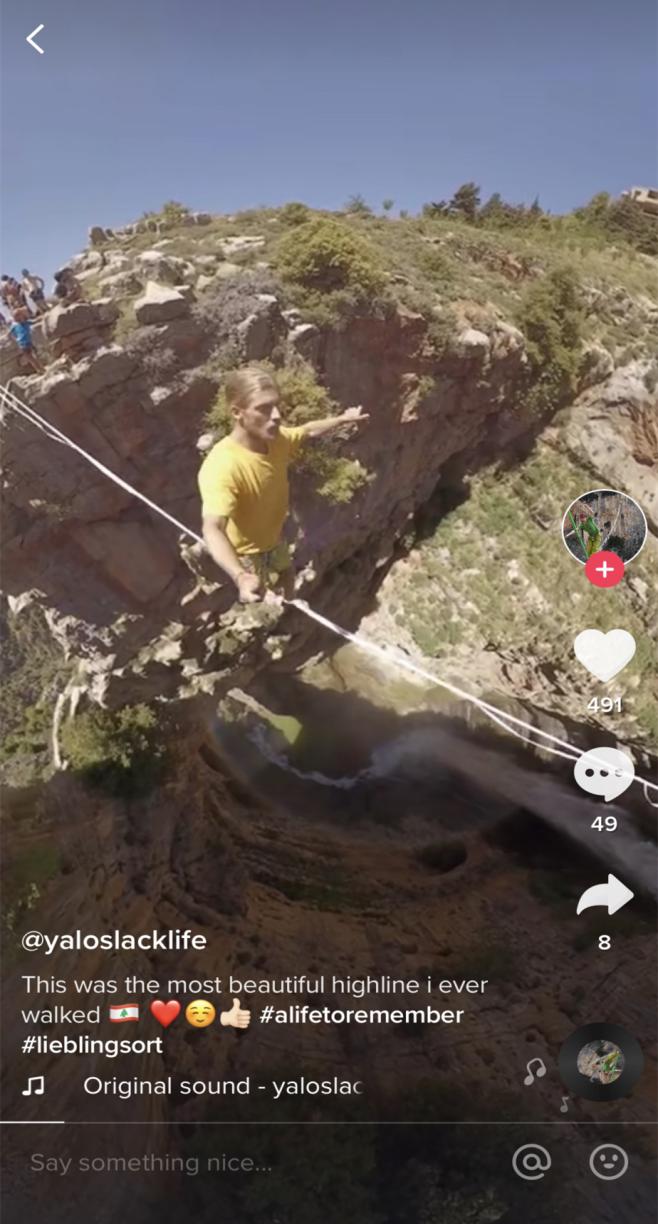Like this highline video
Viewport: 658px width, 1224px height.
click(x=604, y=657)
